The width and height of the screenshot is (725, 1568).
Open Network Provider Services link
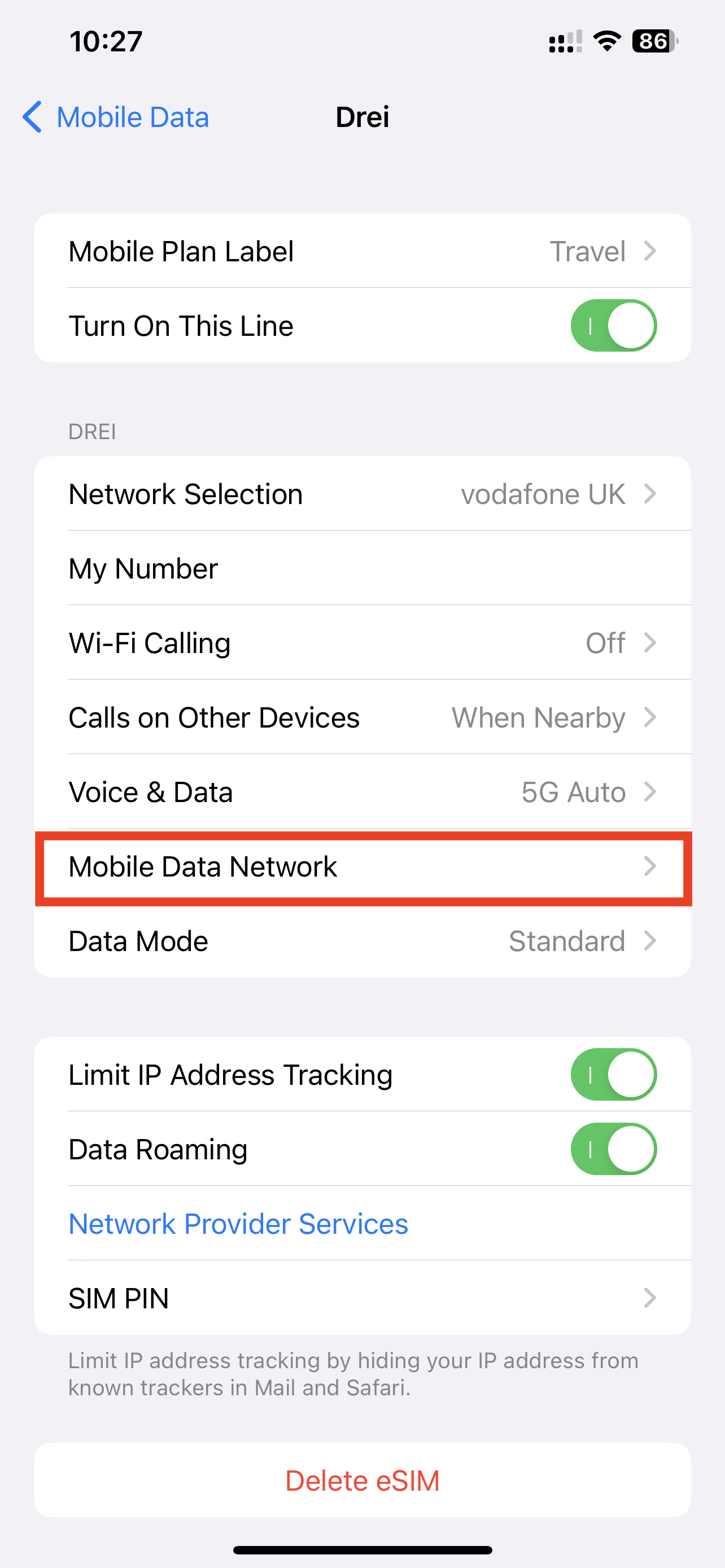tap(238, 1224)
